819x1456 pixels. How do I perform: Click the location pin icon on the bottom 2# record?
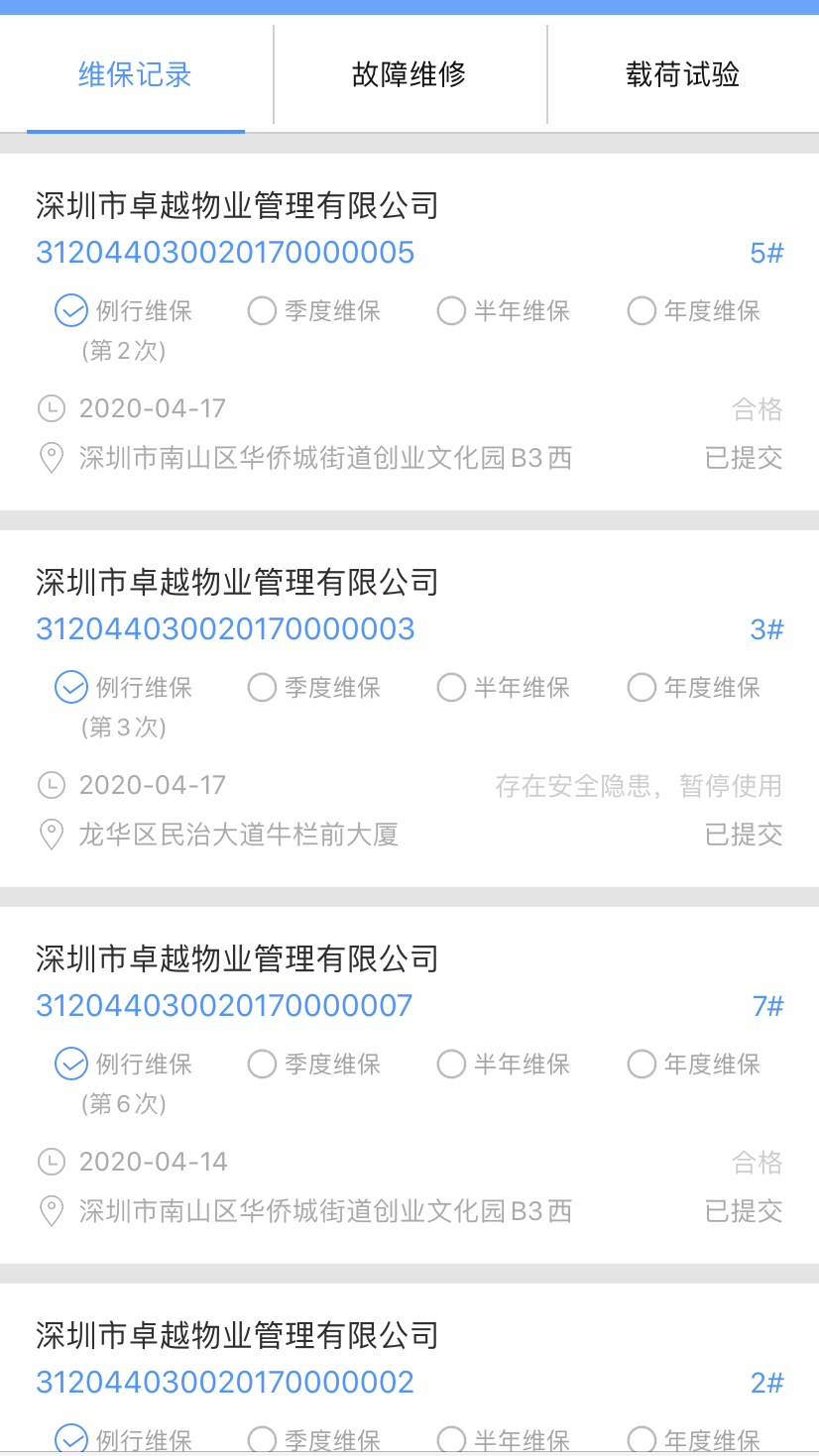[x=51, y=1453]
